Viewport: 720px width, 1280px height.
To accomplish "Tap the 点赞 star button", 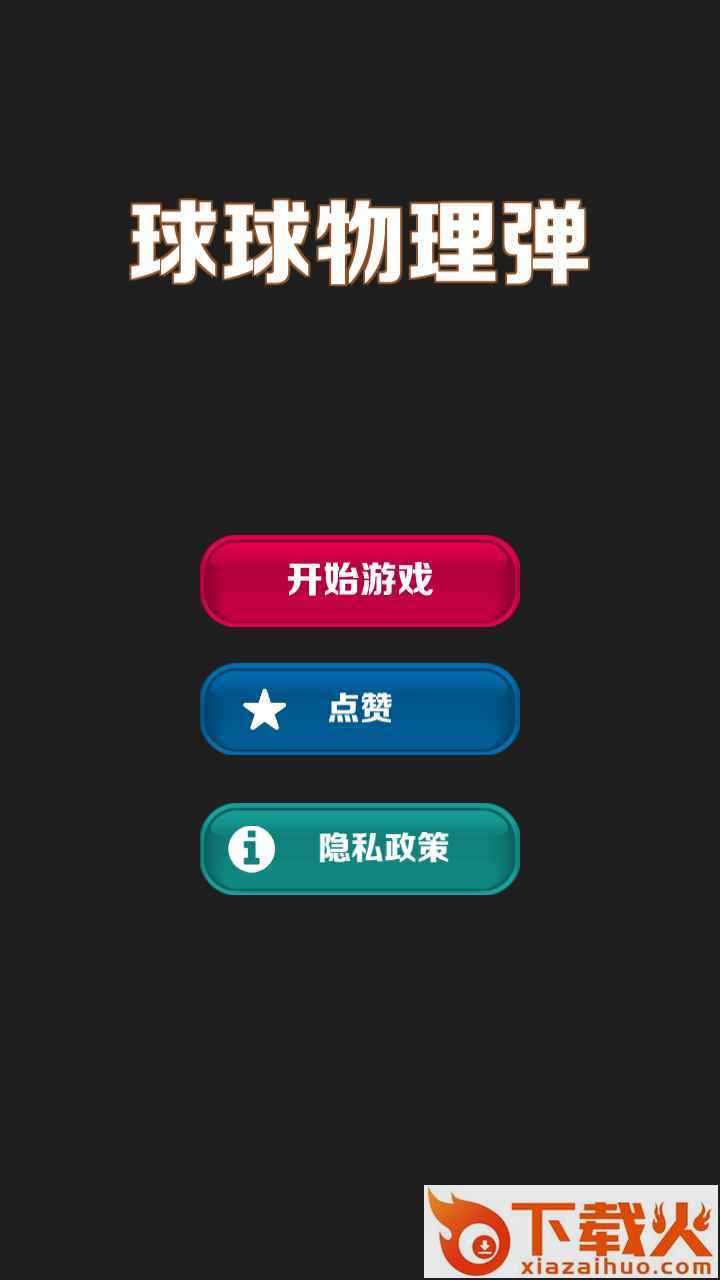I will (360, 709).
